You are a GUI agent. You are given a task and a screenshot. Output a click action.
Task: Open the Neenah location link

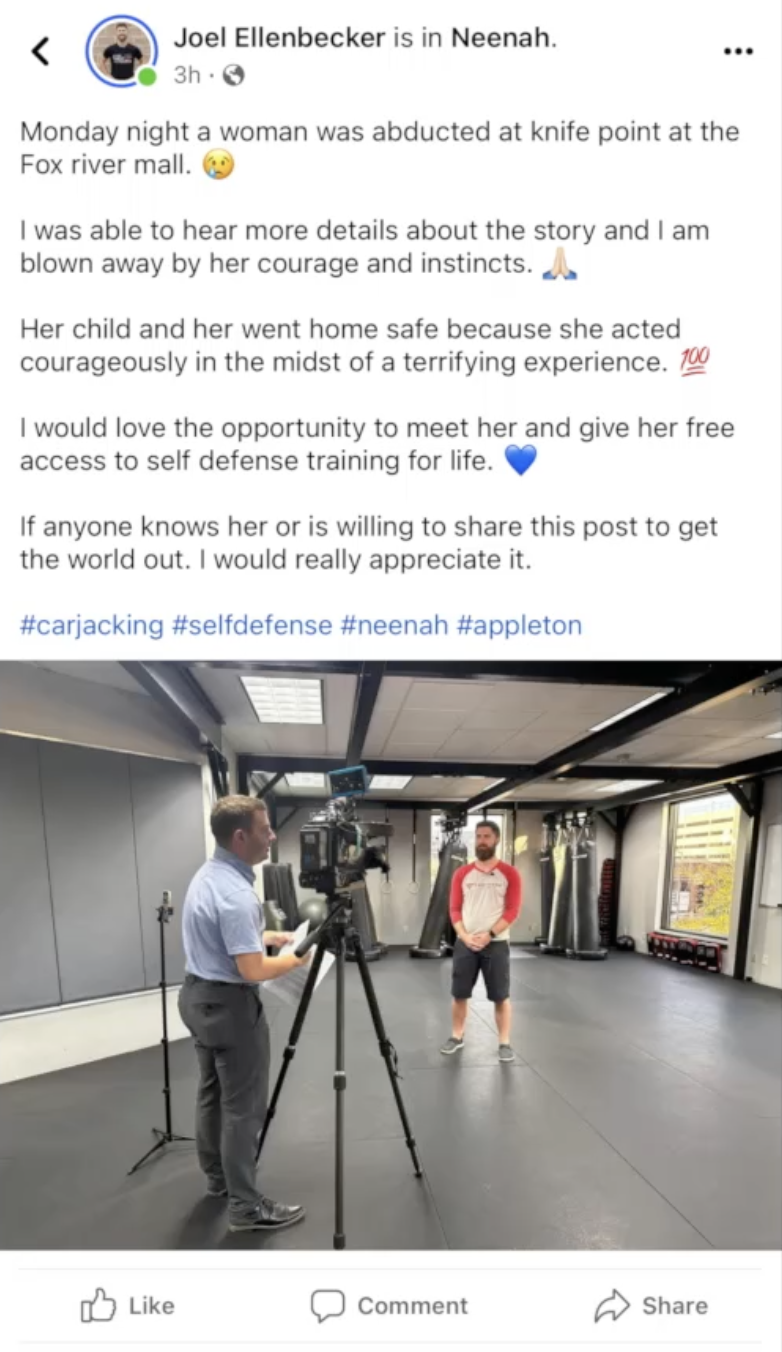point(500,38)
